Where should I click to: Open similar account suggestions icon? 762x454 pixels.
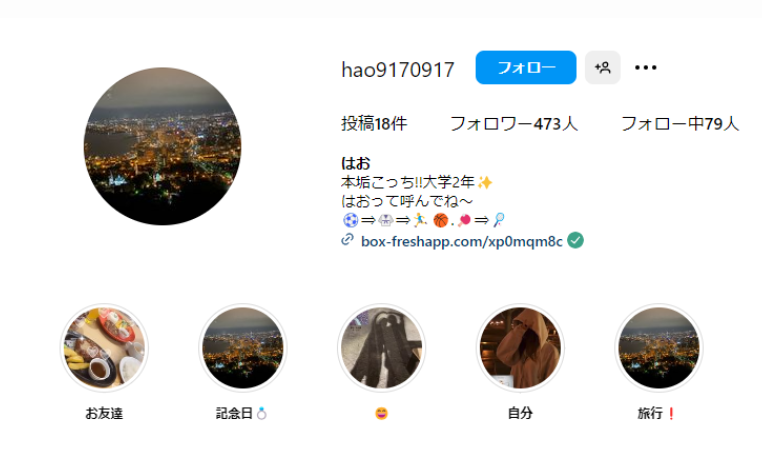point(602,68)
